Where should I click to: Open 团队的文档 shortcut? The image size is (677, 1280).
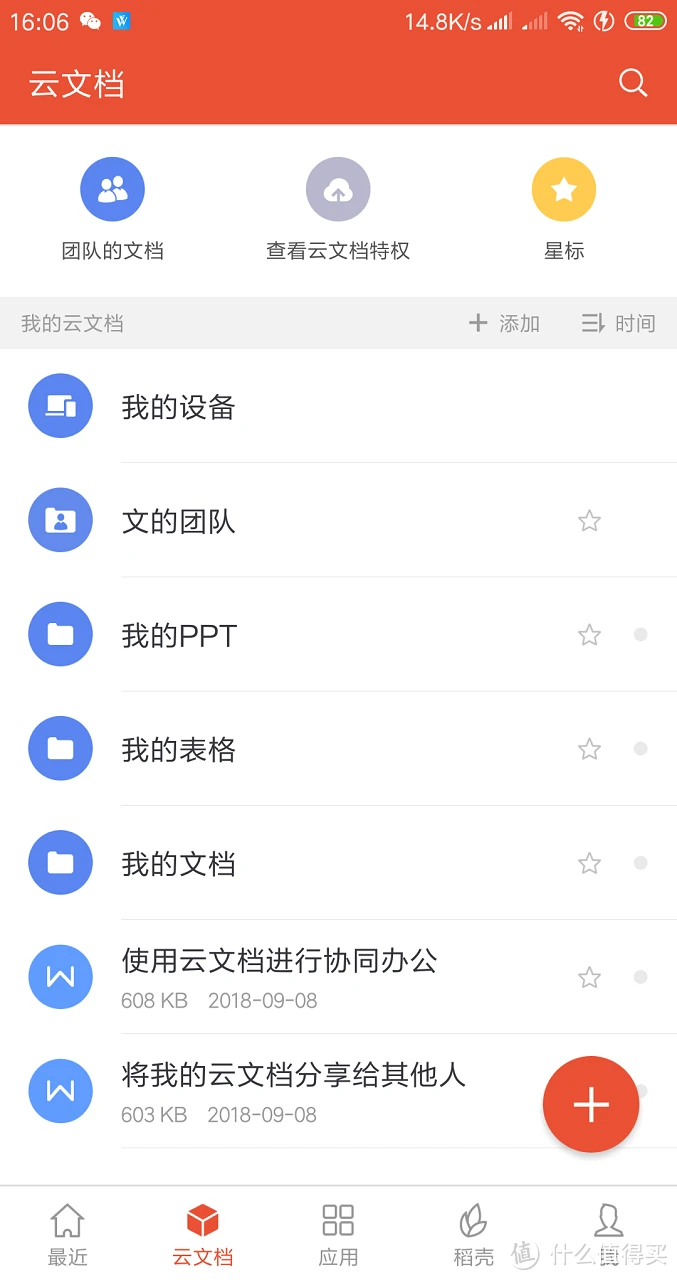(112, 210)
